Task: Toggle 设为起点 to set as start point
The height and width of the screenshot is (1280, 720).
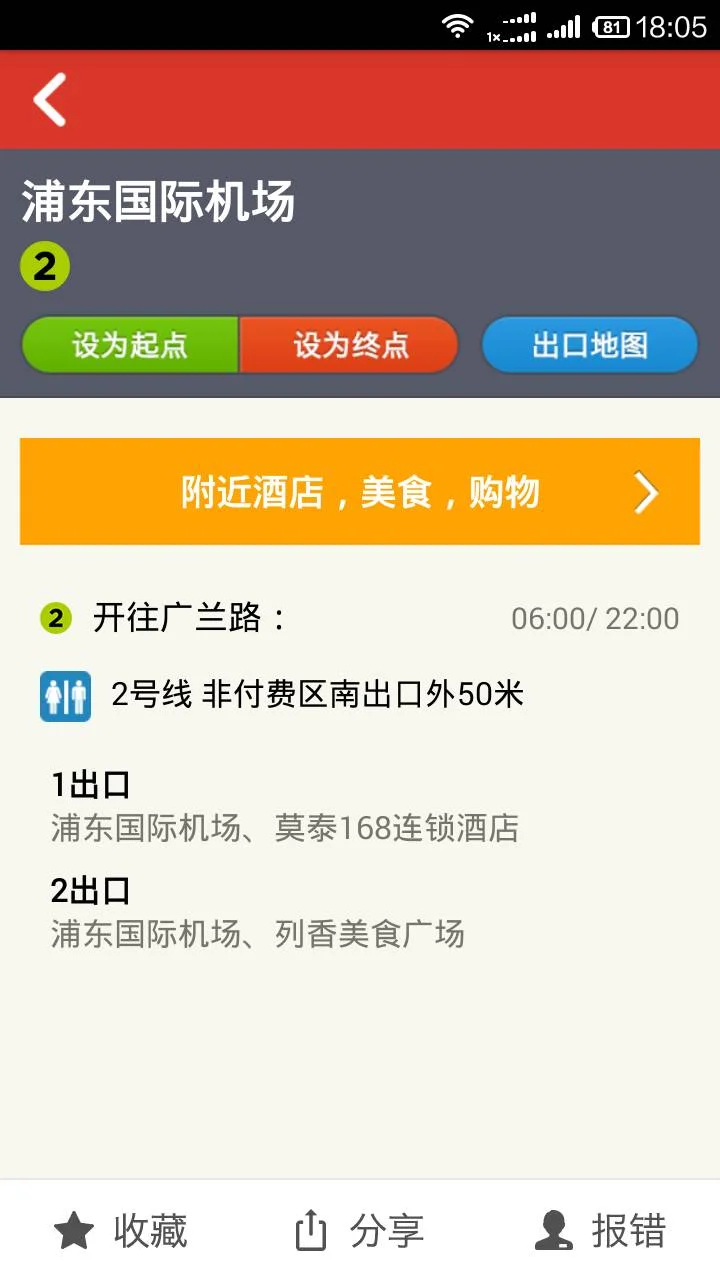Action: click(130, 344)
